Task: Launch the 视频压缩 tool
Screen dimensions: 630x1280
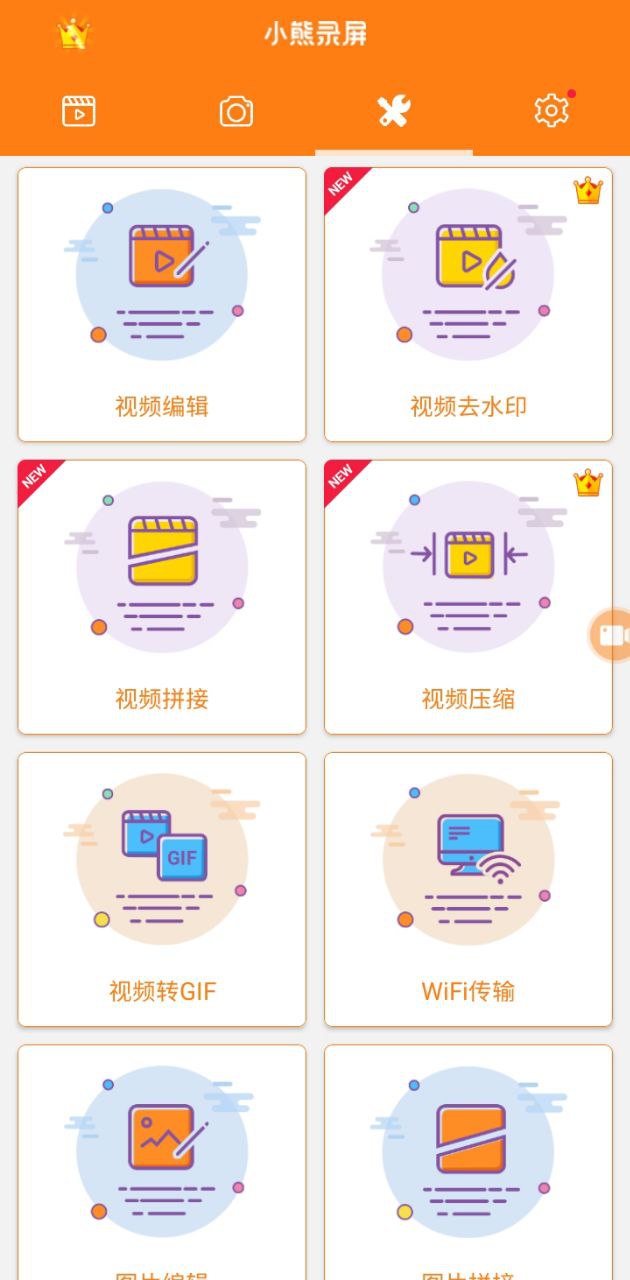Action: pyautogui.click(x=468, y=597)
